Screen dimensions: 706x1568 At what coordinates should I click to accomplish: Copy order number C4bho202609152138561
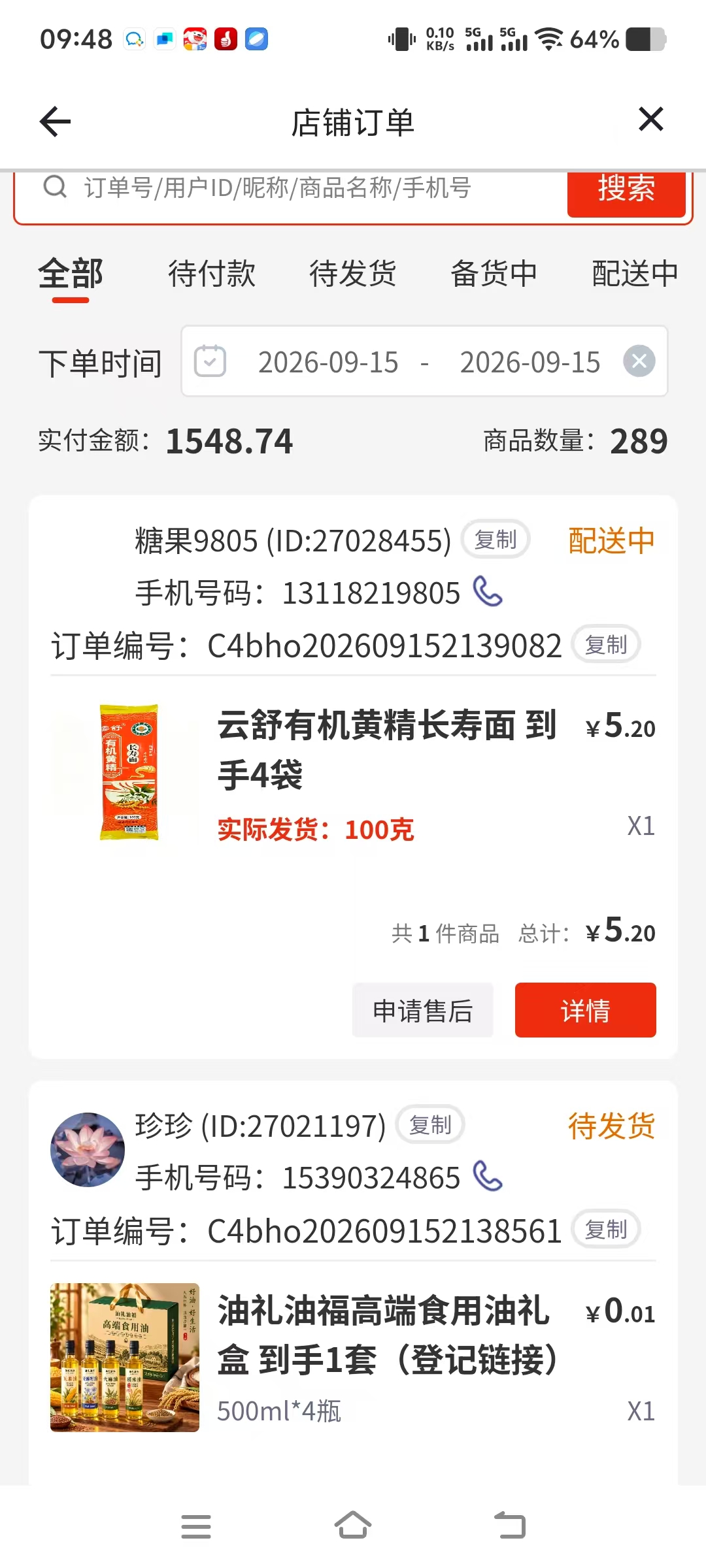(x=606, y=1229)
